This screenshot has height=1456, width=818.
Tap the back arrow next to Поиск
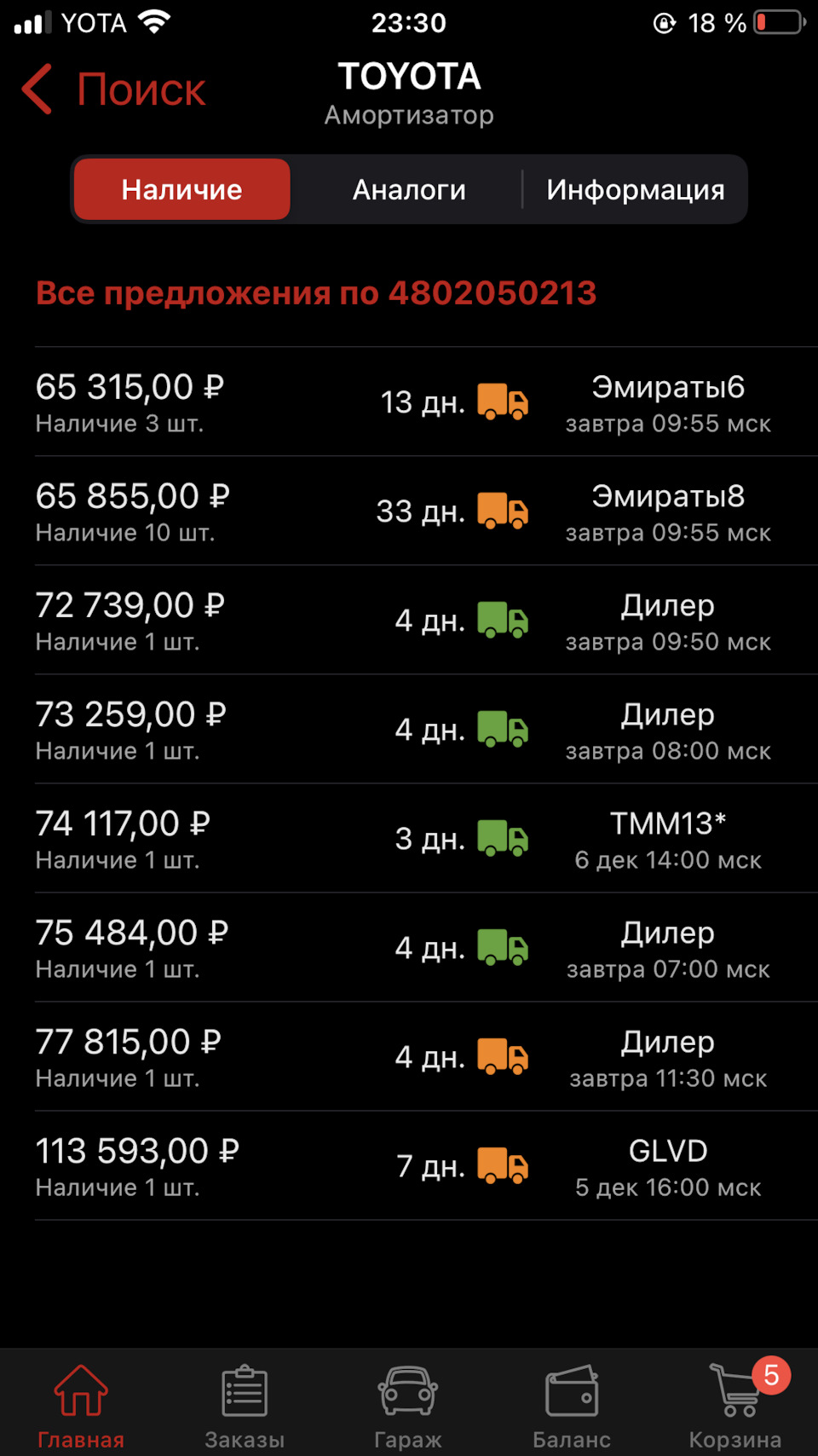tap(34, 88)
